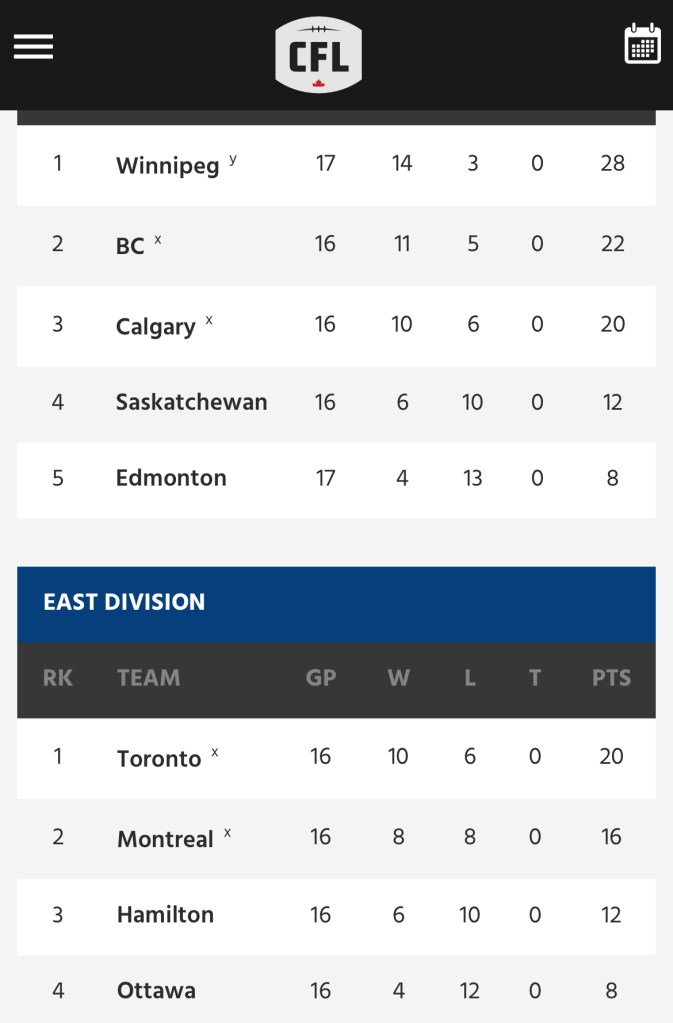
Task: Open the hamburger navigation menu
Action: [33, 46]
